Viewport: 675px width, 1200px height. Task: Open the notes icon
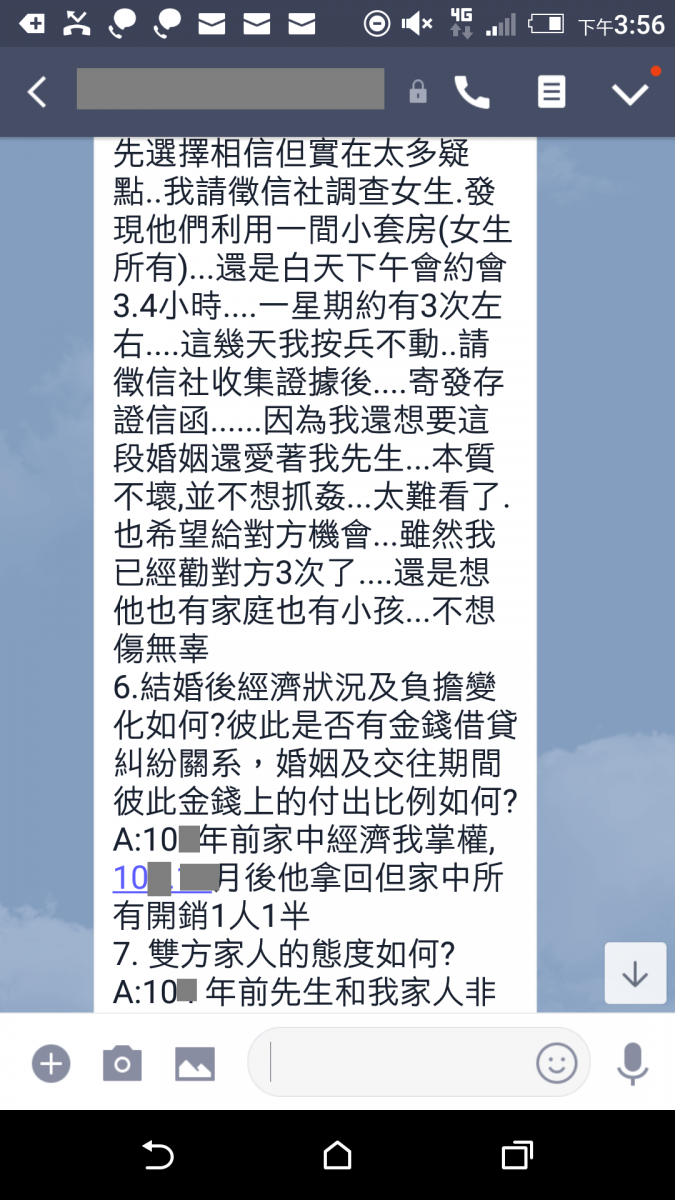point(551,93)
